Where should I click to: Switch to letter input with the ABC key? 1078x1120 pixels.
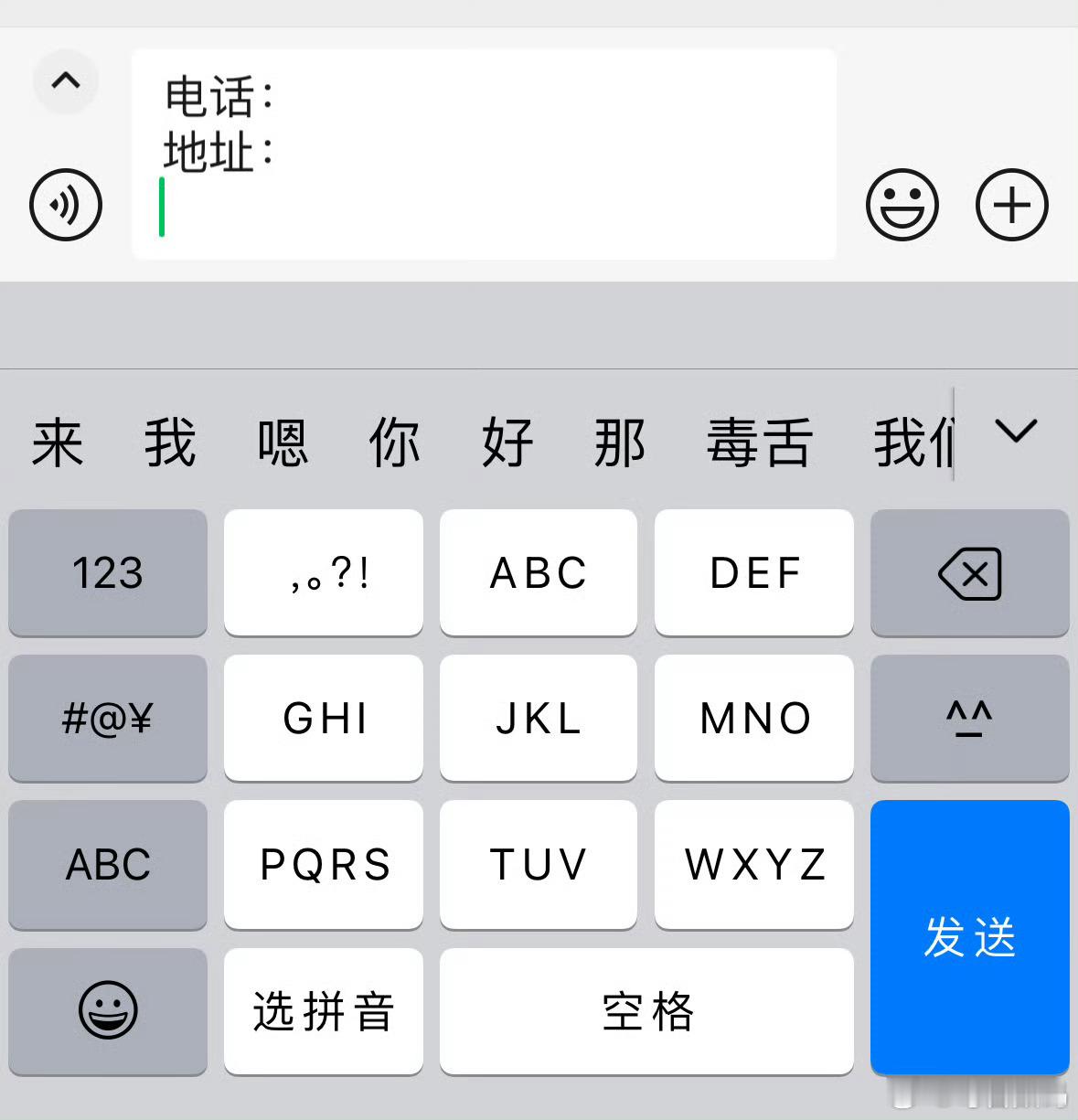pyautogui.click(x=107, y=865)
